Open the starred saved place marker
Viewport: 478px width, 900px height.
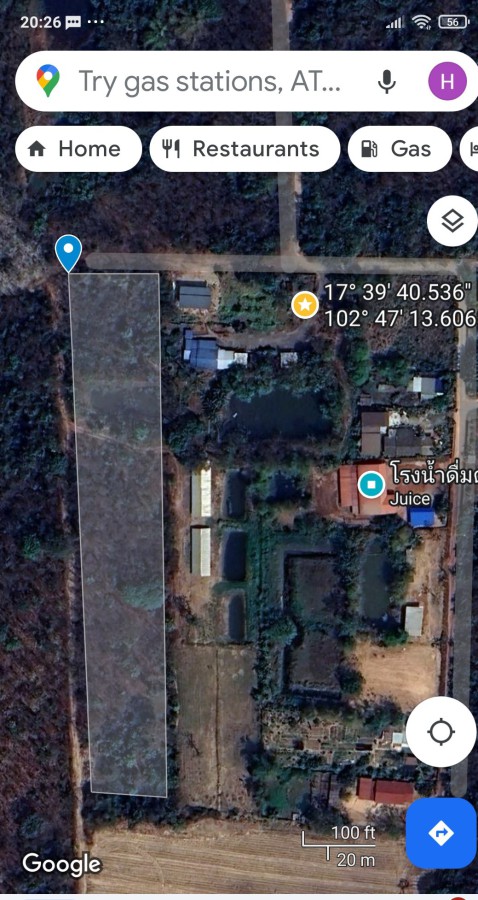(305, 304)
